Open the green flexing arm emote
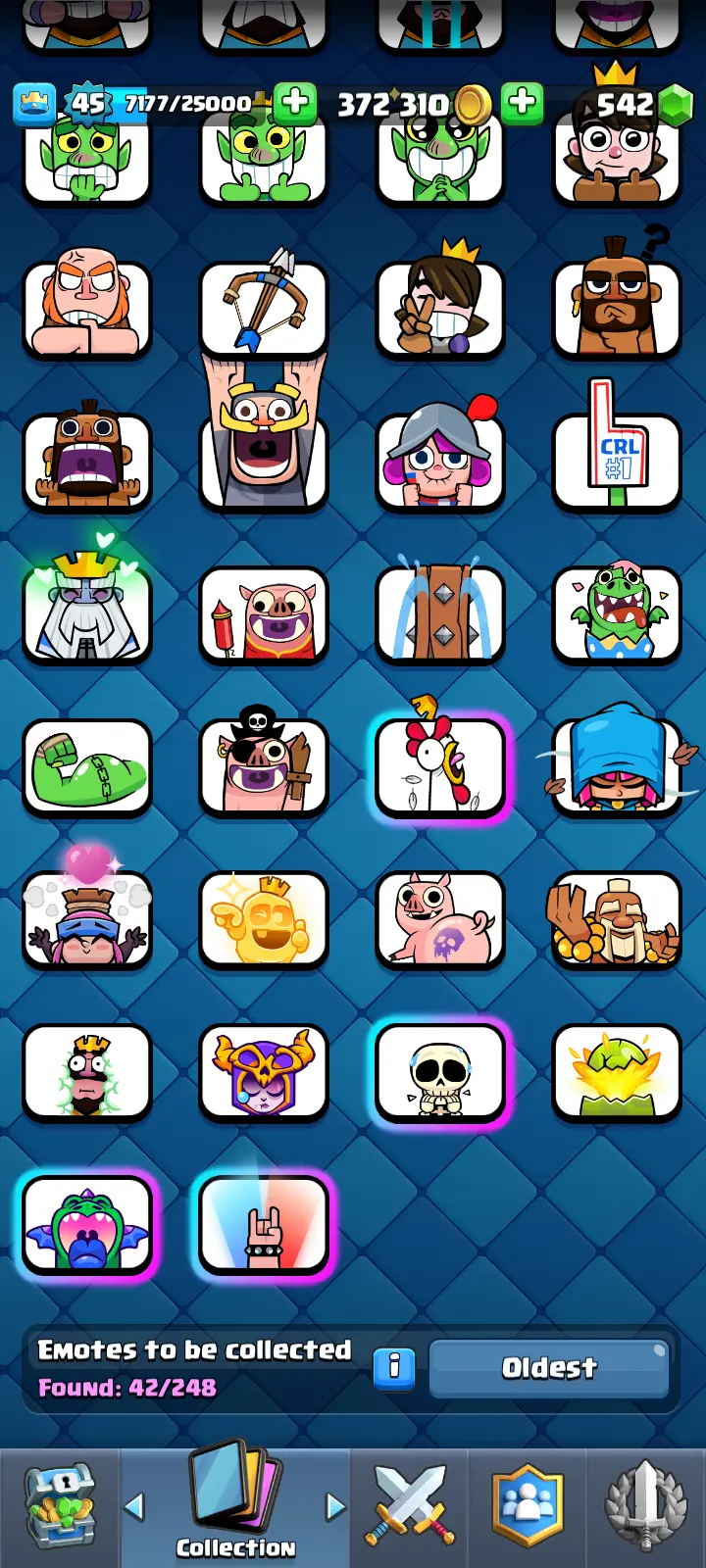This screenshot has height=1568, width=706. point(87,767)
